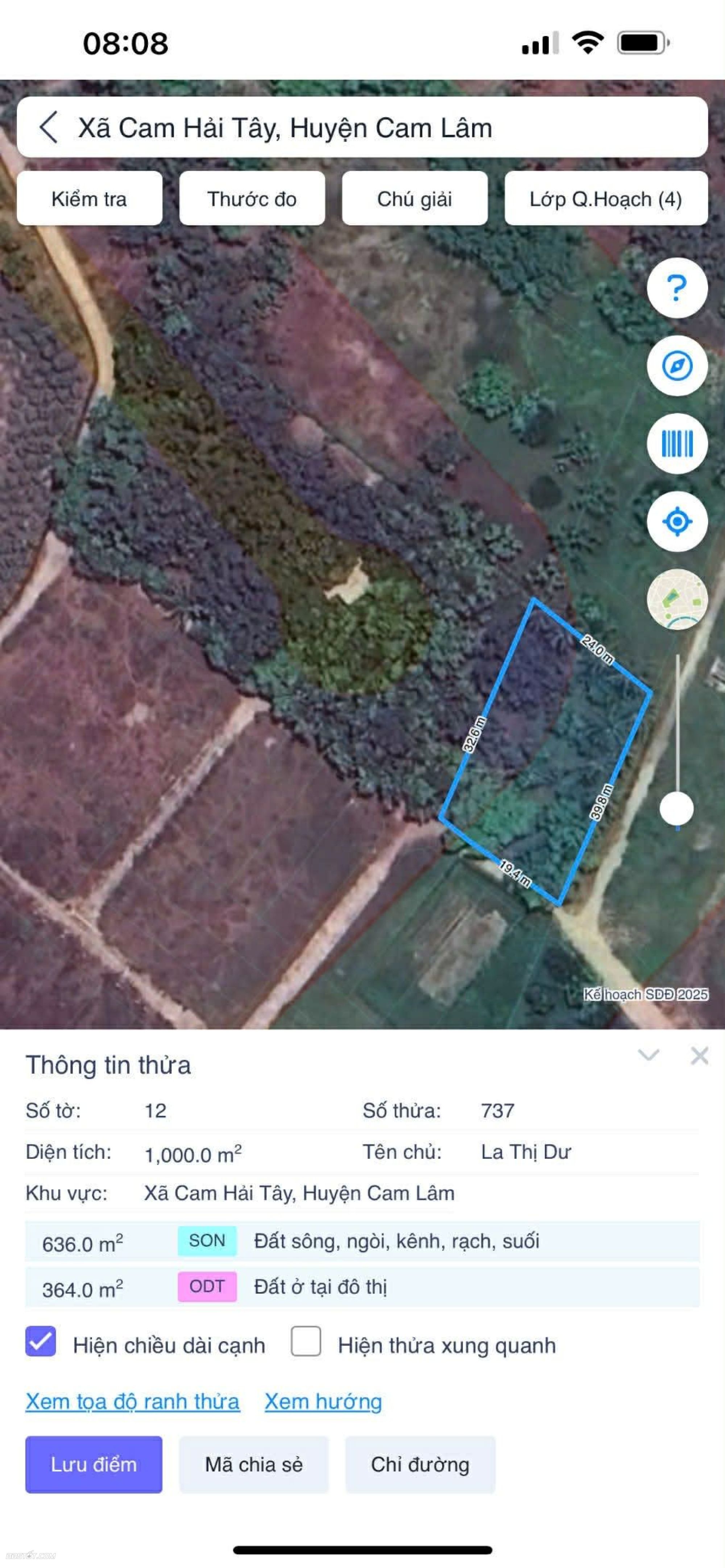Screen dimensions: 725x1568
Task: Go back from Xã Cam Hải Tây search
Action: point(49,127)
